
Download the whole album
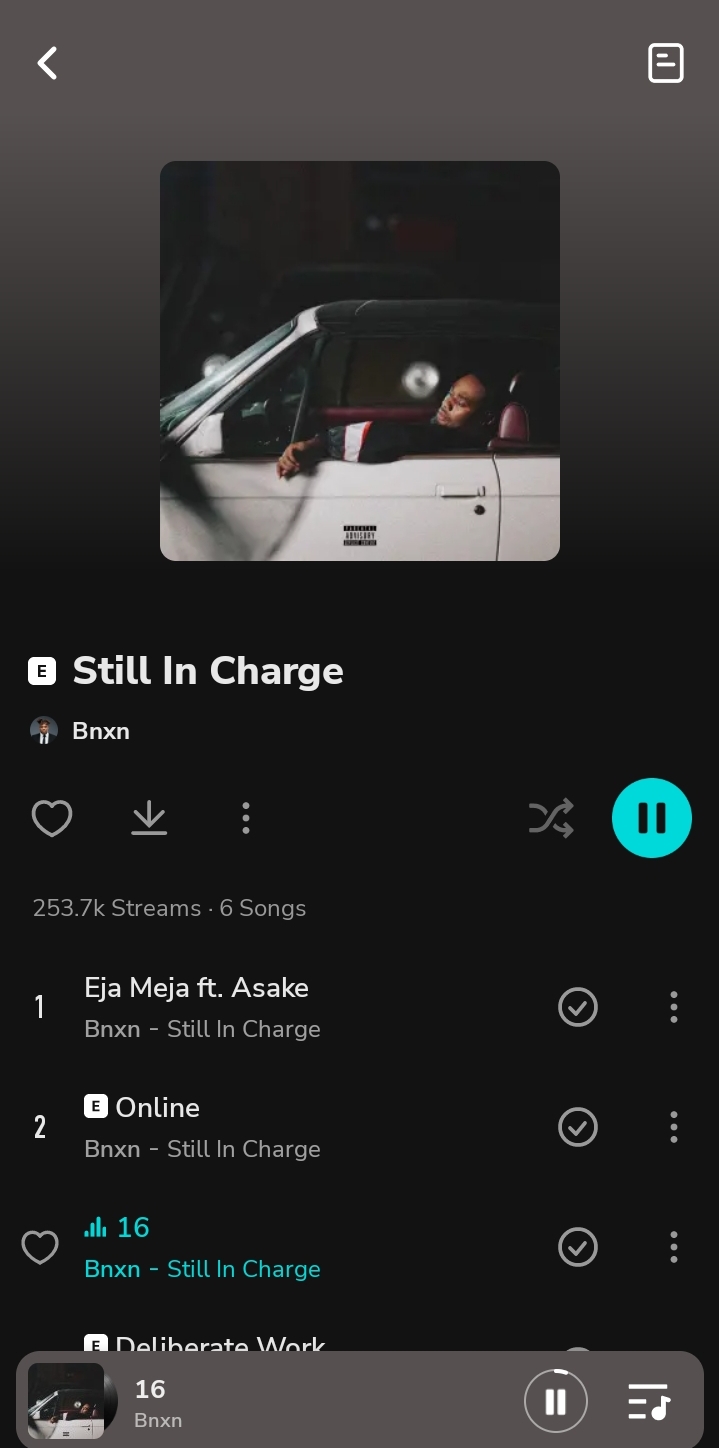tap(149, 818)
